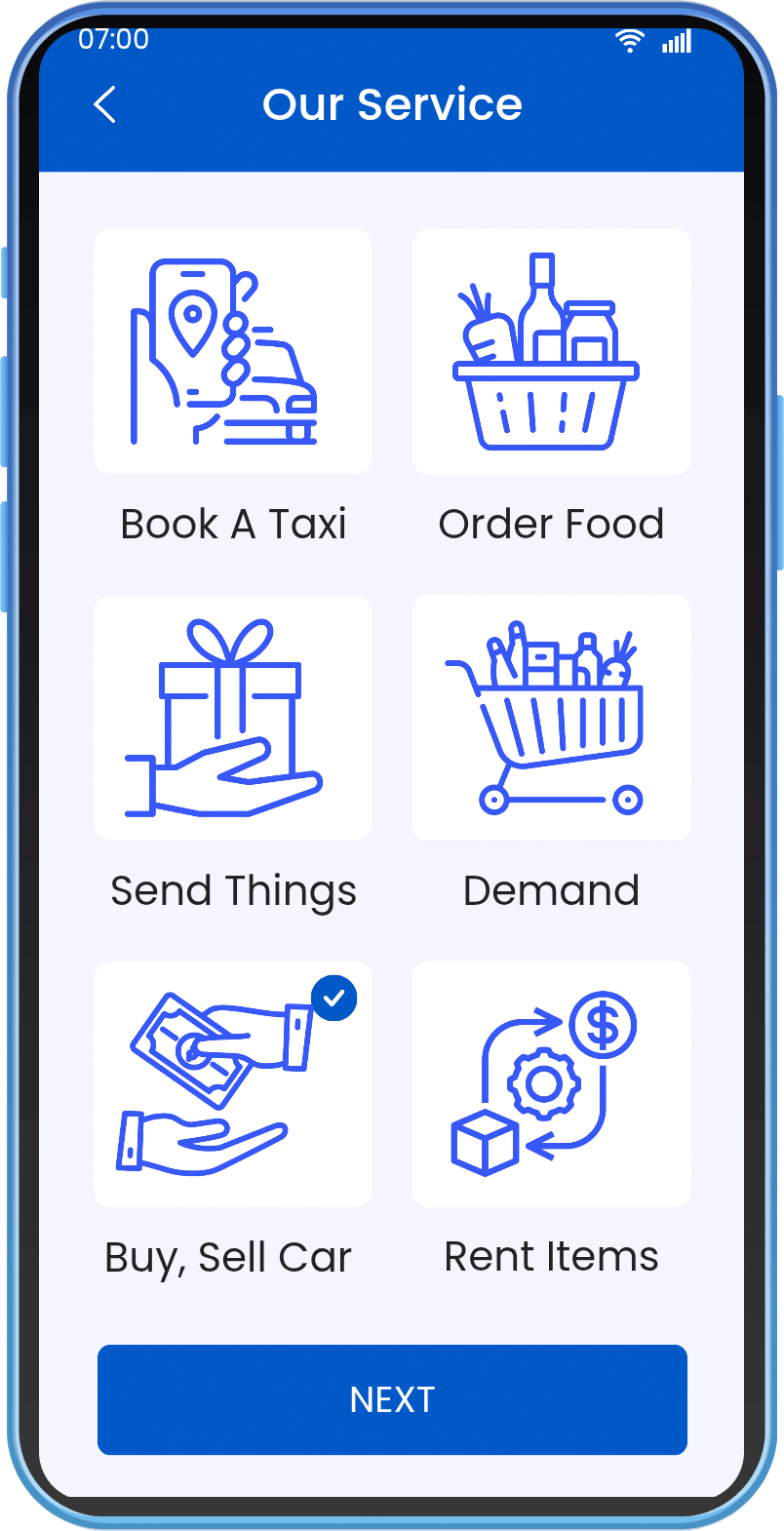
Task: Pick the Send Things service
Action: pos(232,719)
